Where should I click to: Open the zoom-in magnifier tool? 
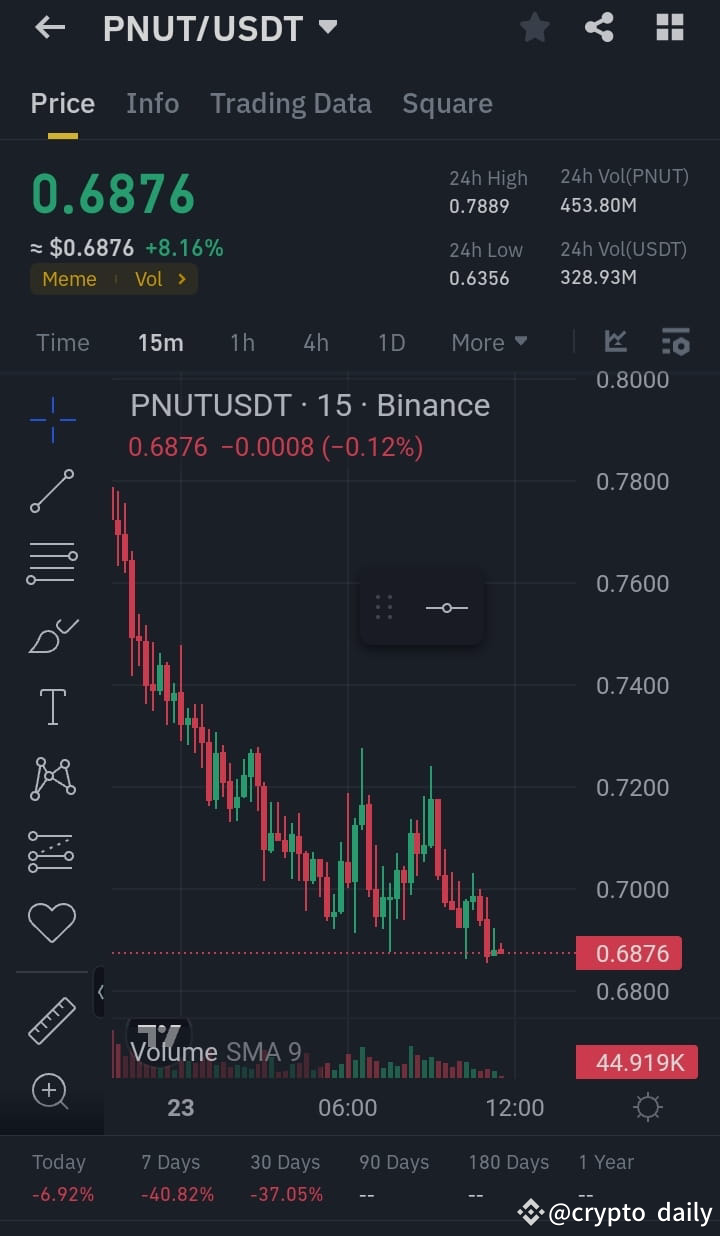coord(51,1092)
